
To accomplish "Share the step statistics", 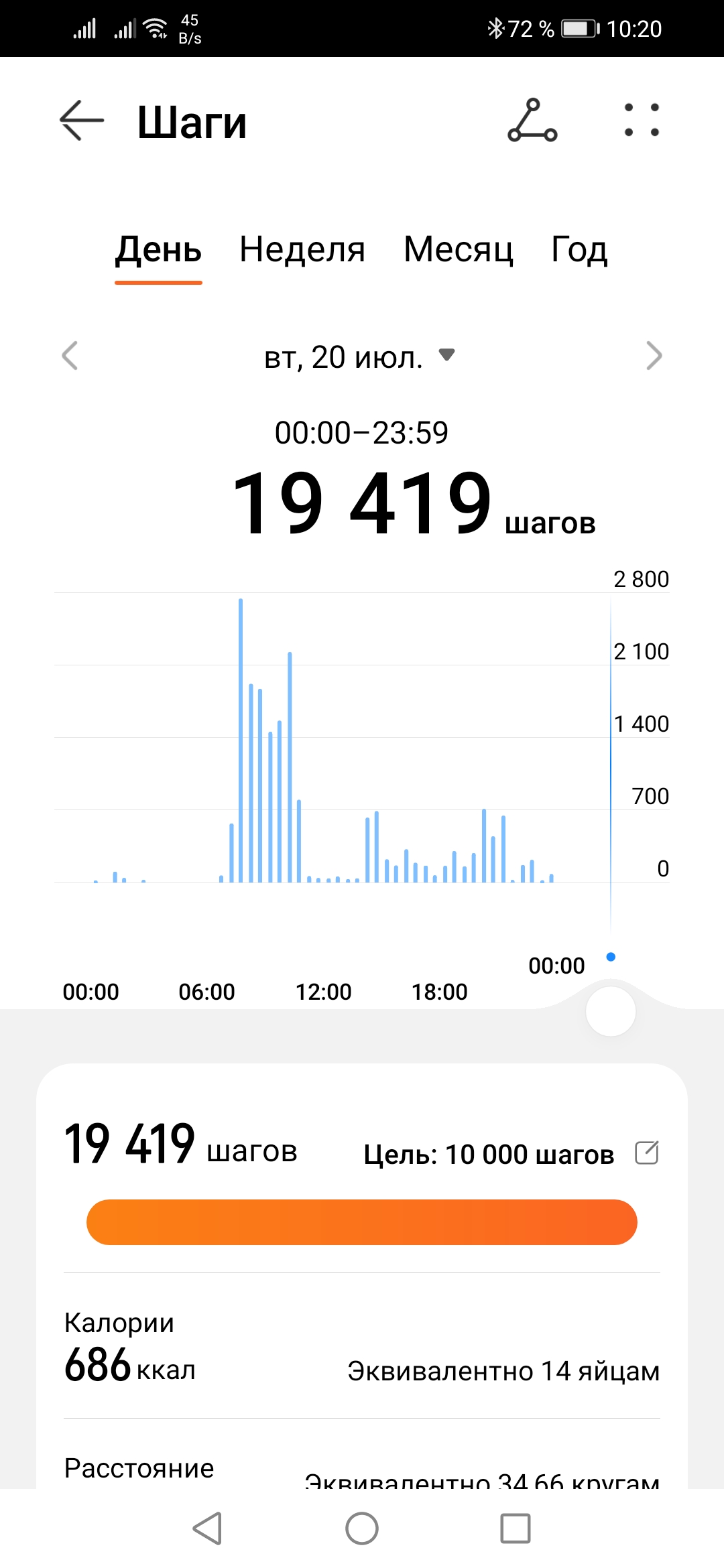I will pos(532,121).
